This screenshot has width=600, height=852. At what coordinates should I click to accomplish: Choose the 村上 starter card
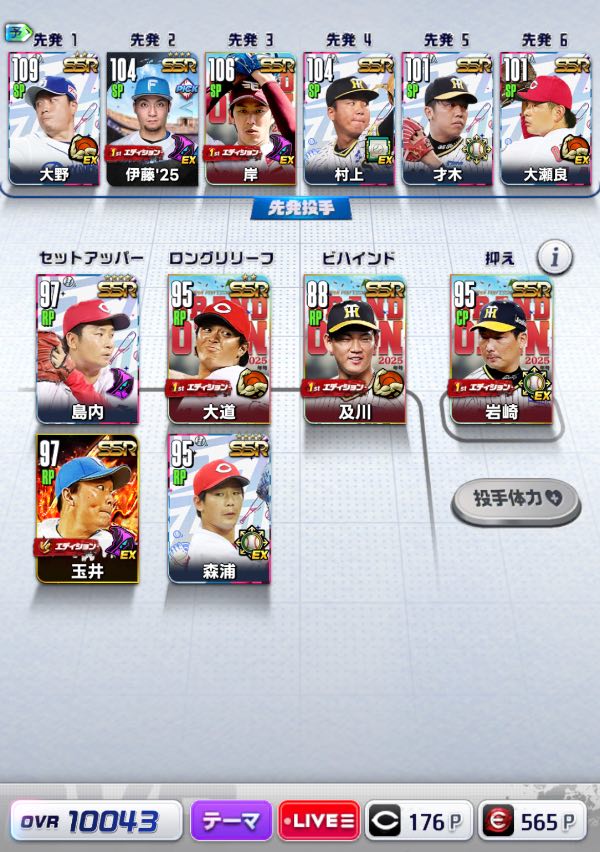349,118
